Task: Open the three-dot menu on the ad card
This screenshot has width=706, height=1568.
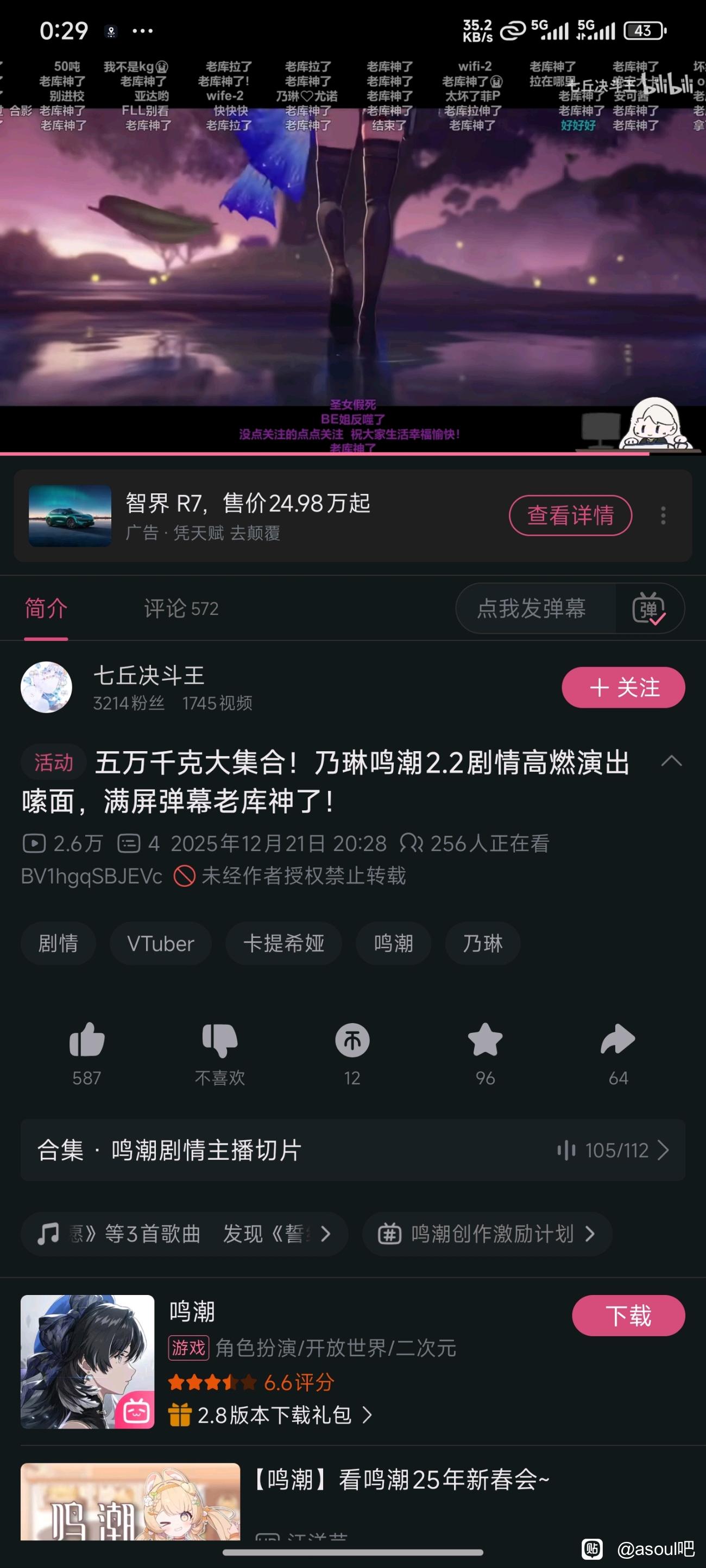Action: pyautogui.click(x=663, y=516)
